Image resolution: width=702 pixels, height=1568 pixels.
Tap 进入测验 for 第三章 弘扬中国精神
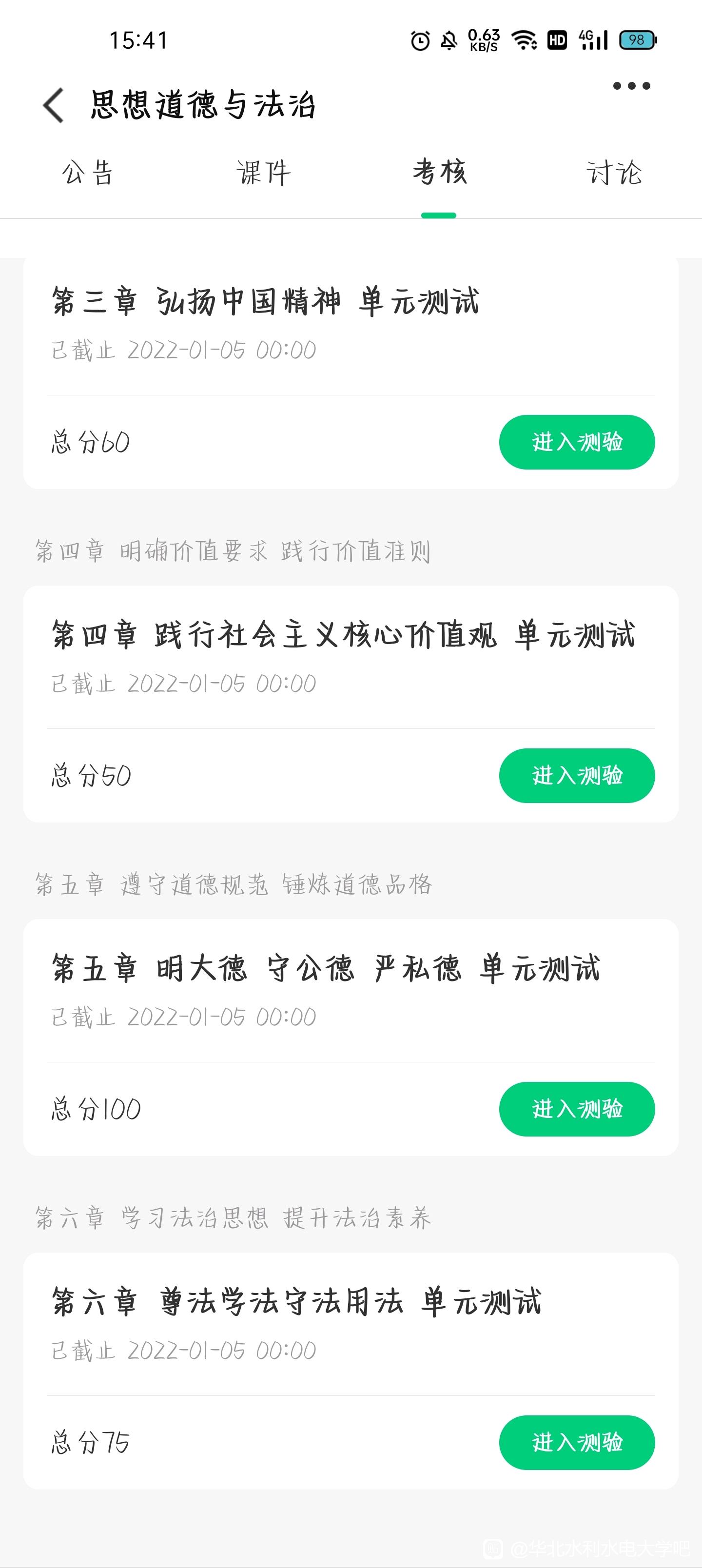coord(577,442)
